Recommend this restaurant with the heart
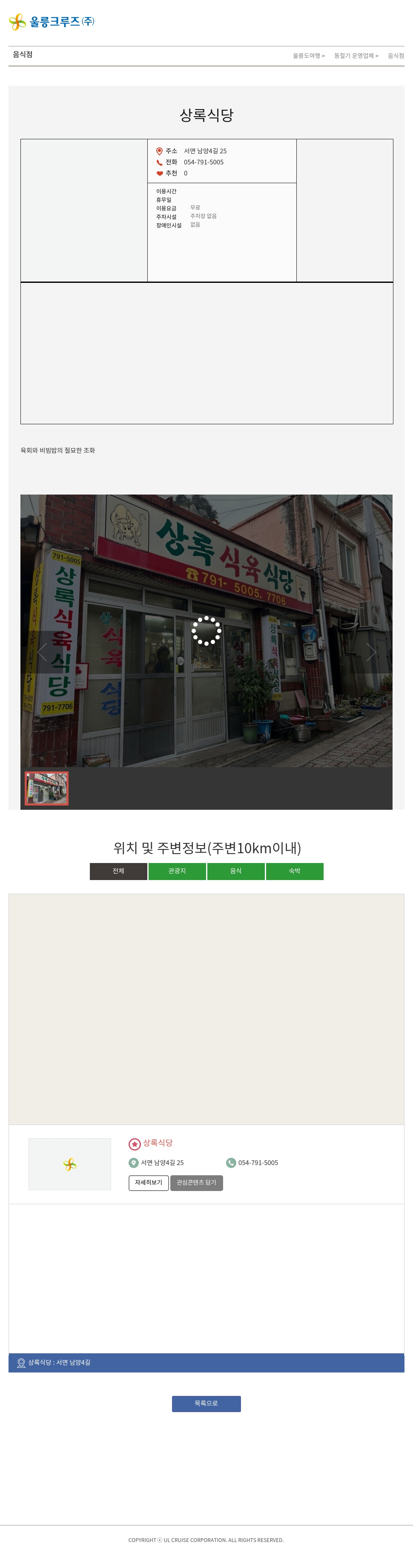413x1568 pixels. [159, 173]
